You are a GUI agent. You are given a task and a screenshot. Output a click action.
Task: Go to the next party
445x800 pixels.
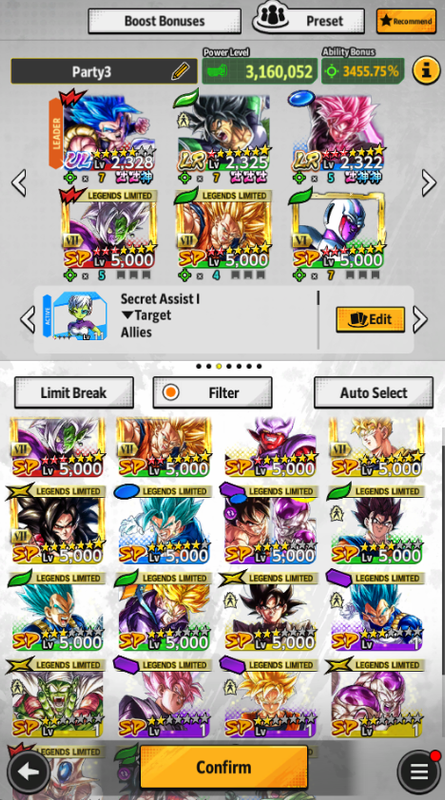[x=429, y=183]
